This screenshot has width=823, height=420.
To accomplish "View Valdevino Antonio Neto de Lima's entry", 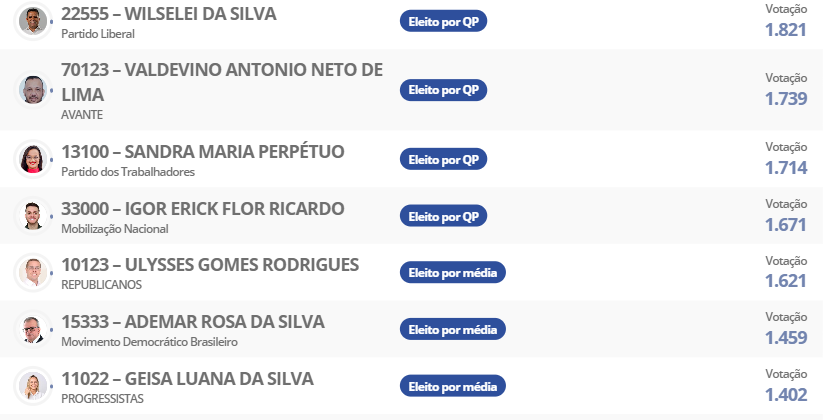I will point(222,81).
